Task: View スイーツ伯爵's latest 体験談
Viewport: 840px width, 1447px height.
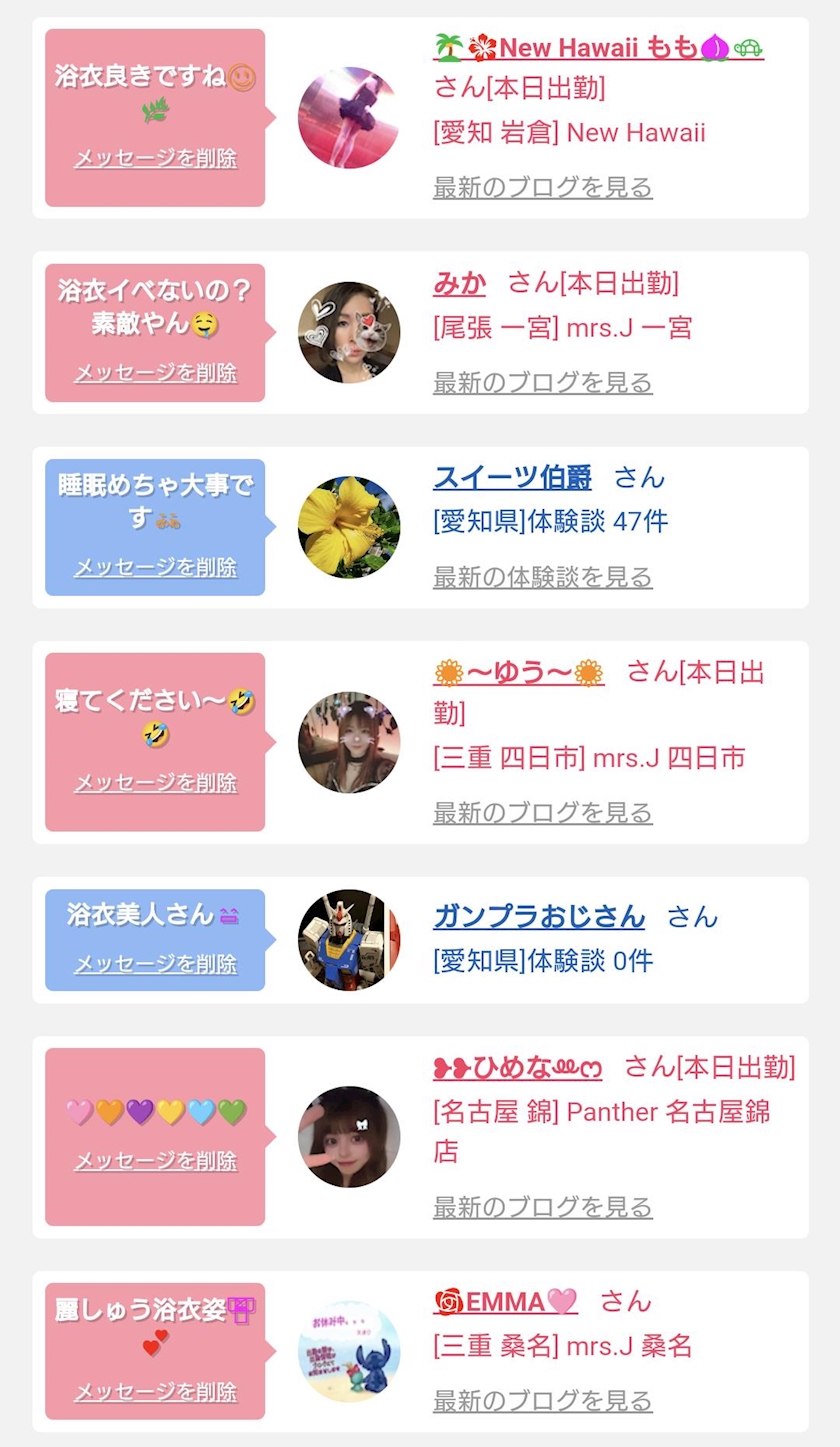Action: tap(542, 577)
